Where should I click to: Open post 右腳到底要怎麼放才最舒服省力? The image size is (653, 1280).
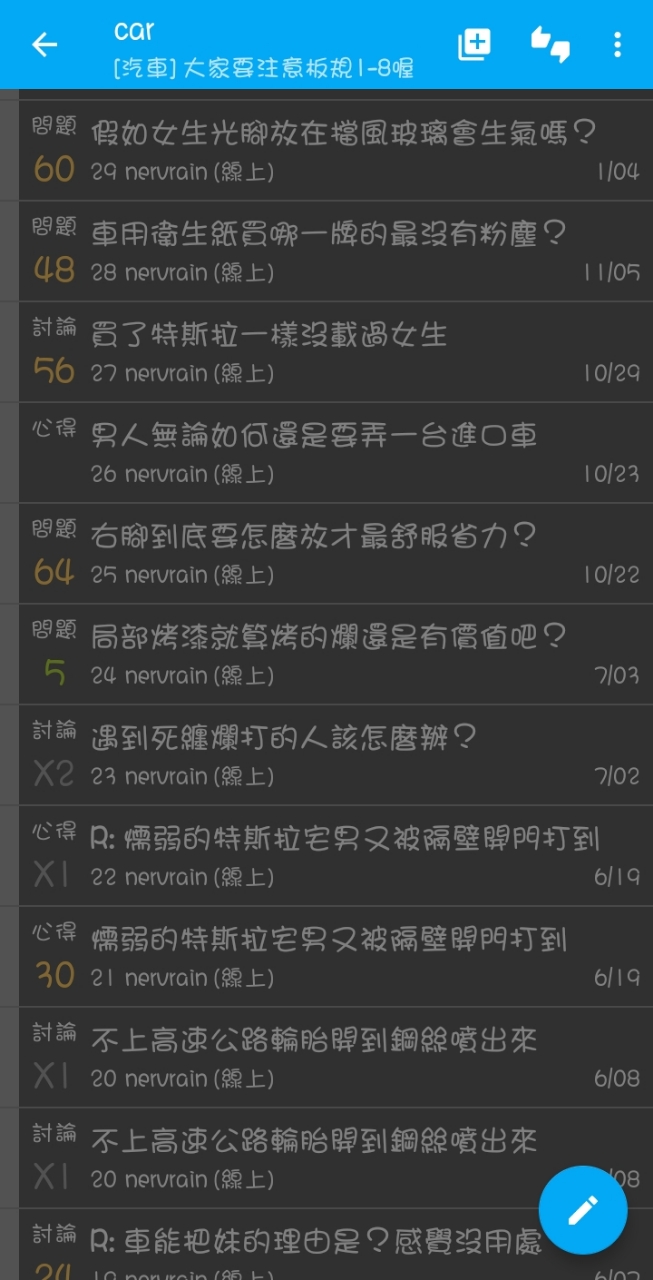point(336,553)
